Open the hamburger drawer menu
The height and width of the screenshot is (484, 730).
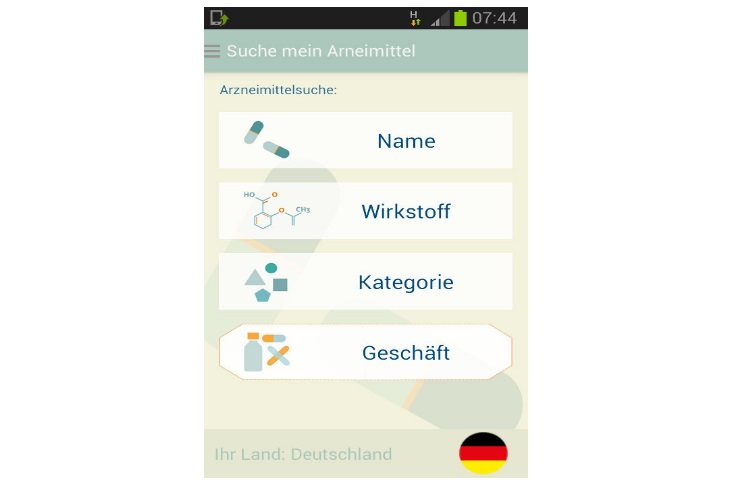(x=212, y=51)
